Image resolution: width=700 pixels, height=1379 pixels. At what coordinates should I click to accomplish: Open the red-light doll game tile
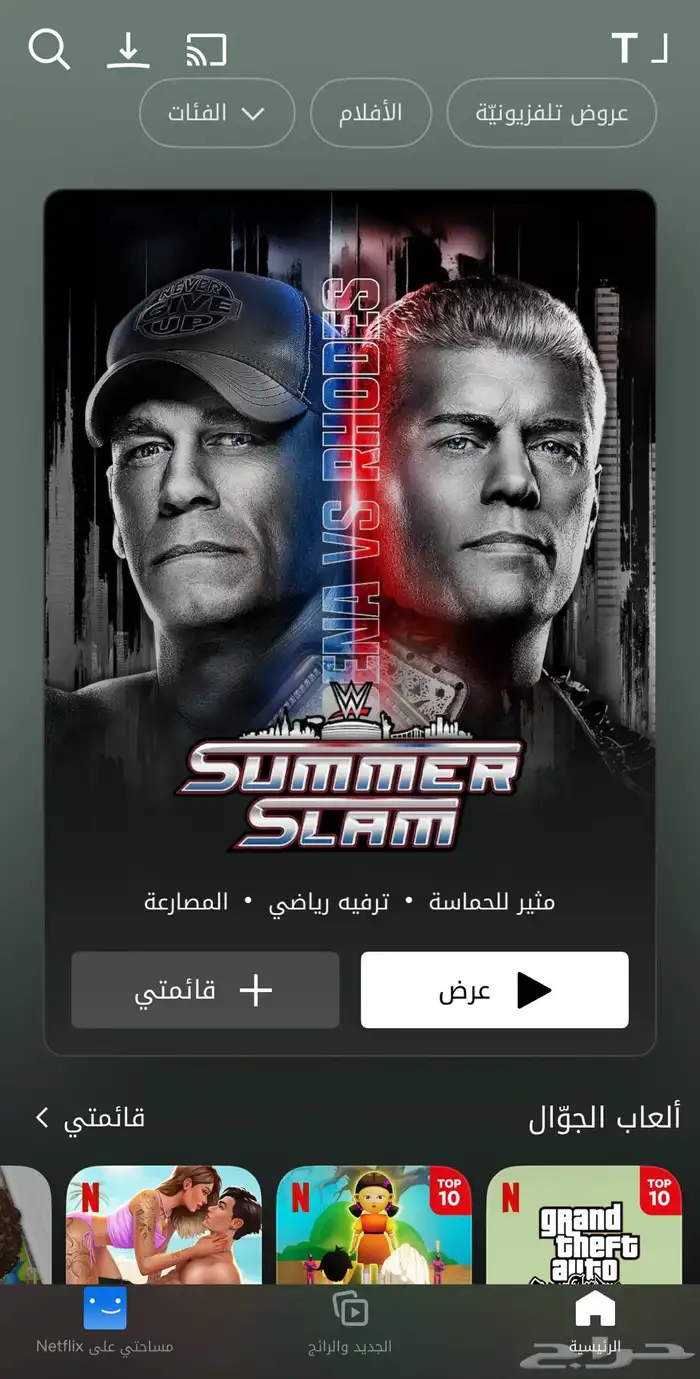point(374,1226)
